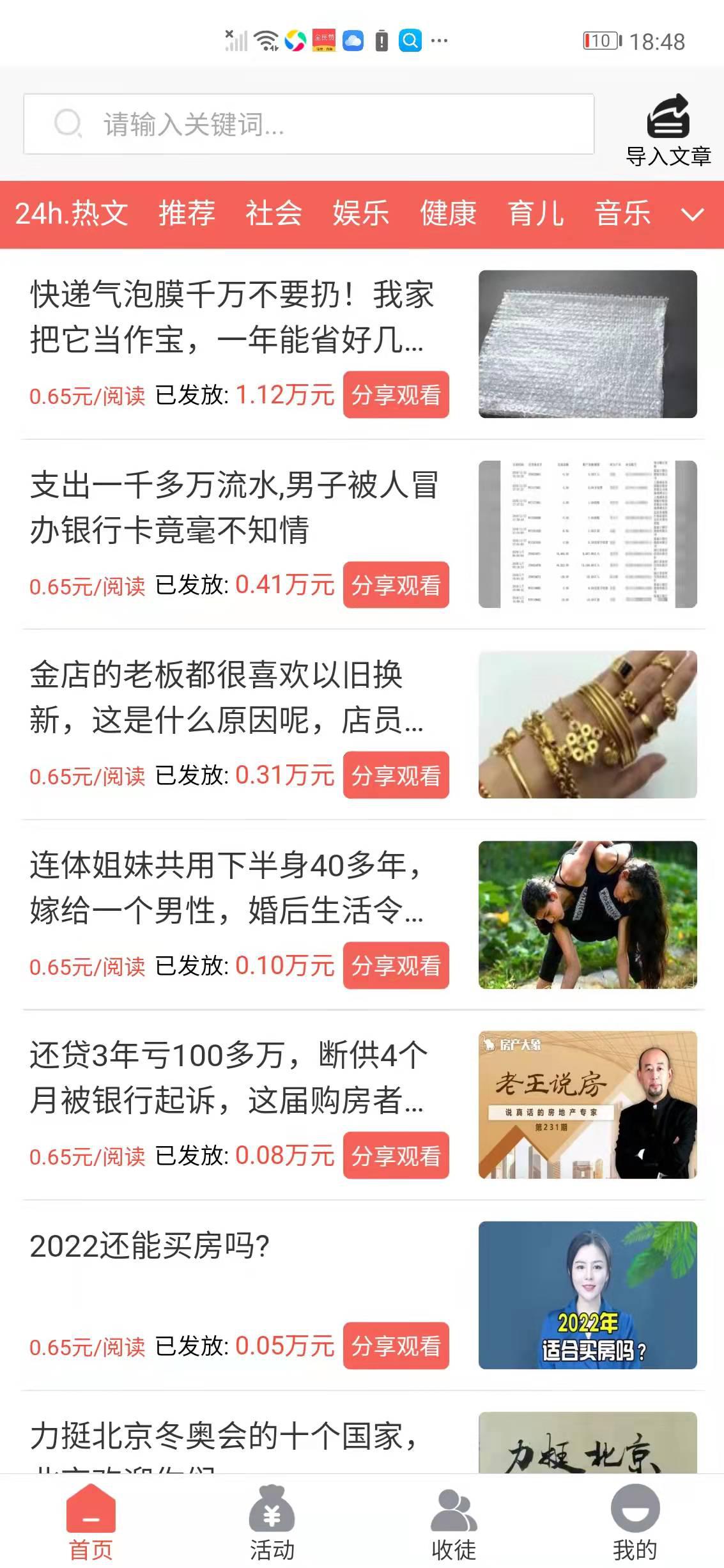Screen dimensions: 724x1568
Task: Open the cloud app icon in status bar
Action: pos(352,40)
